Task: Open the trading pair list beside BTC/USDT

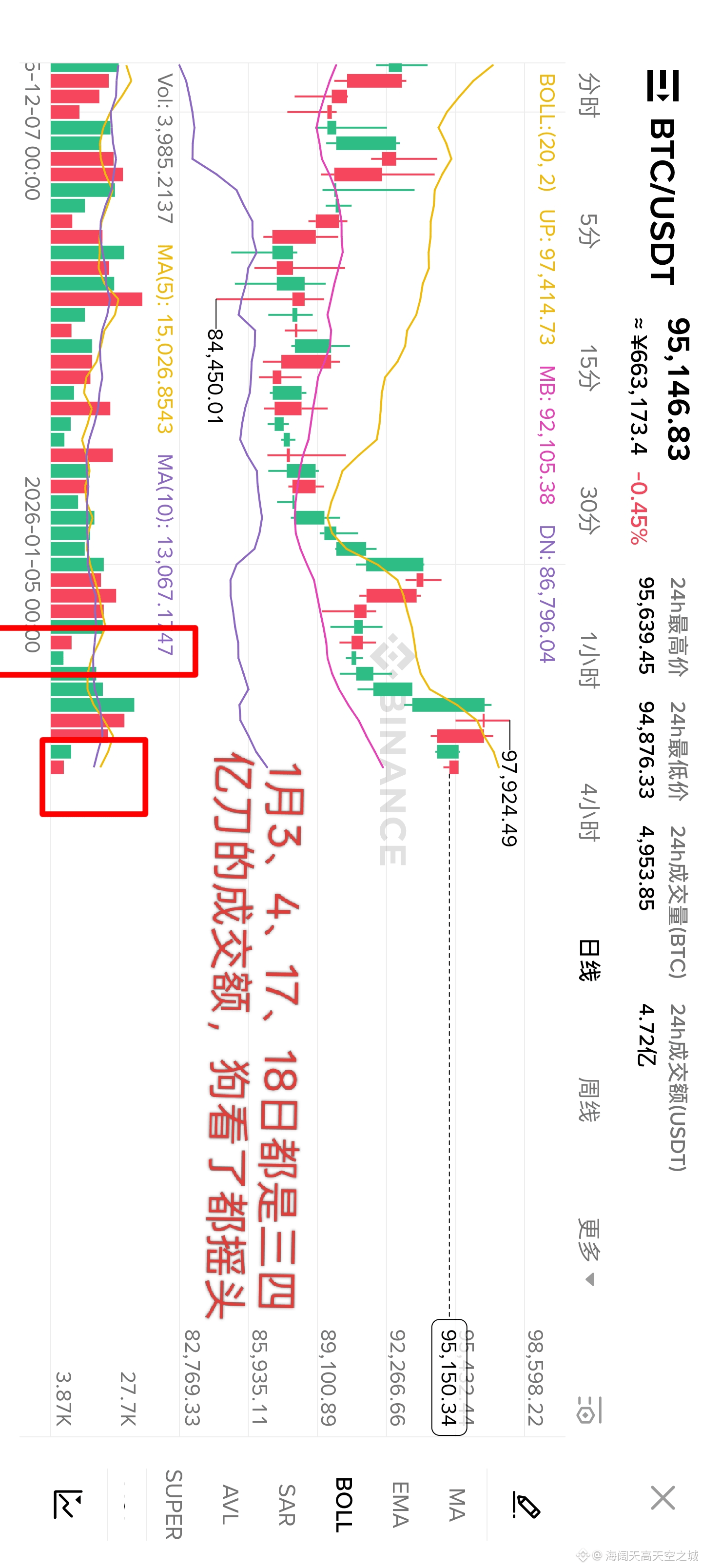Action: click(663, 86)
